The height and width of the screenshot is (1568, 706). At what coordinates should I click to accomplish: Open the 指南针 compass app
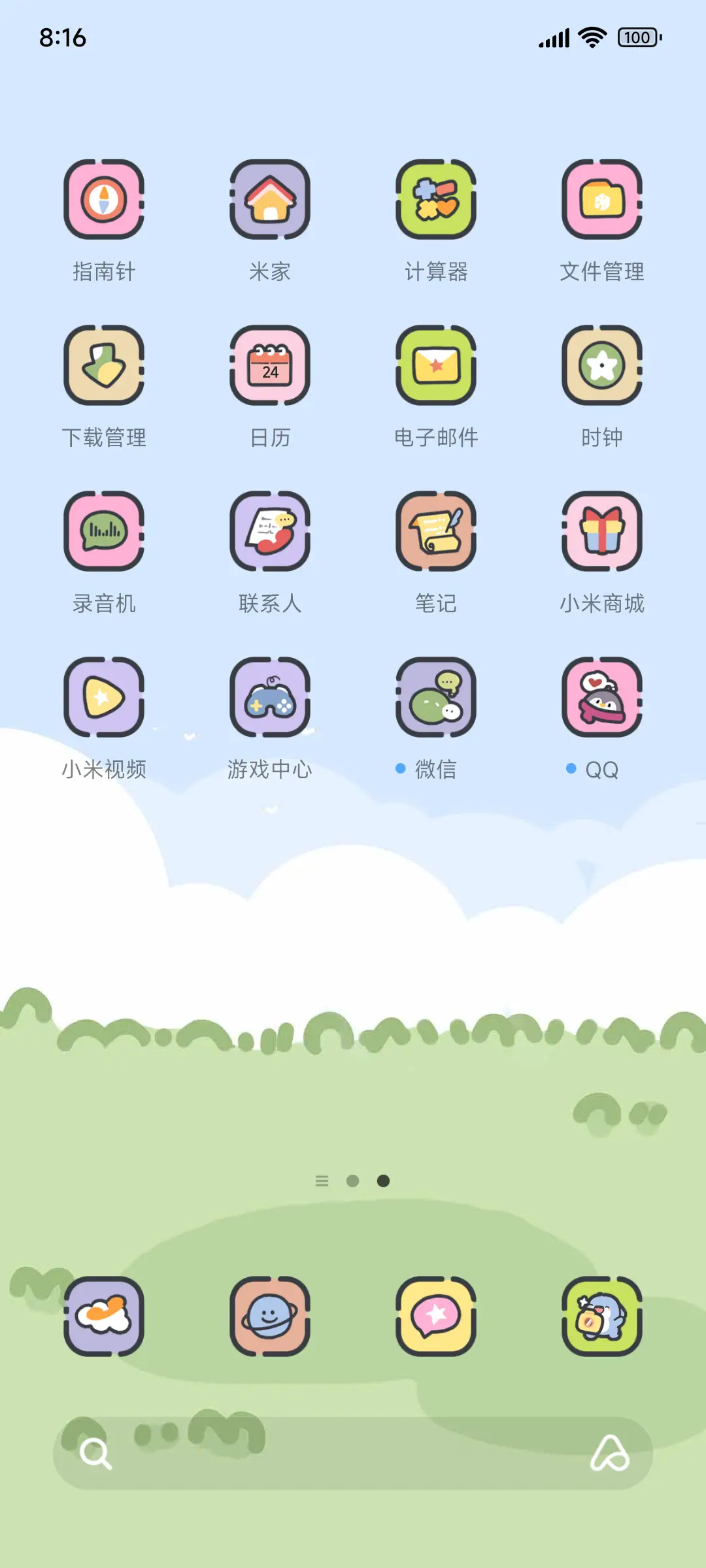pyautogui.click(x=105, y=199)
